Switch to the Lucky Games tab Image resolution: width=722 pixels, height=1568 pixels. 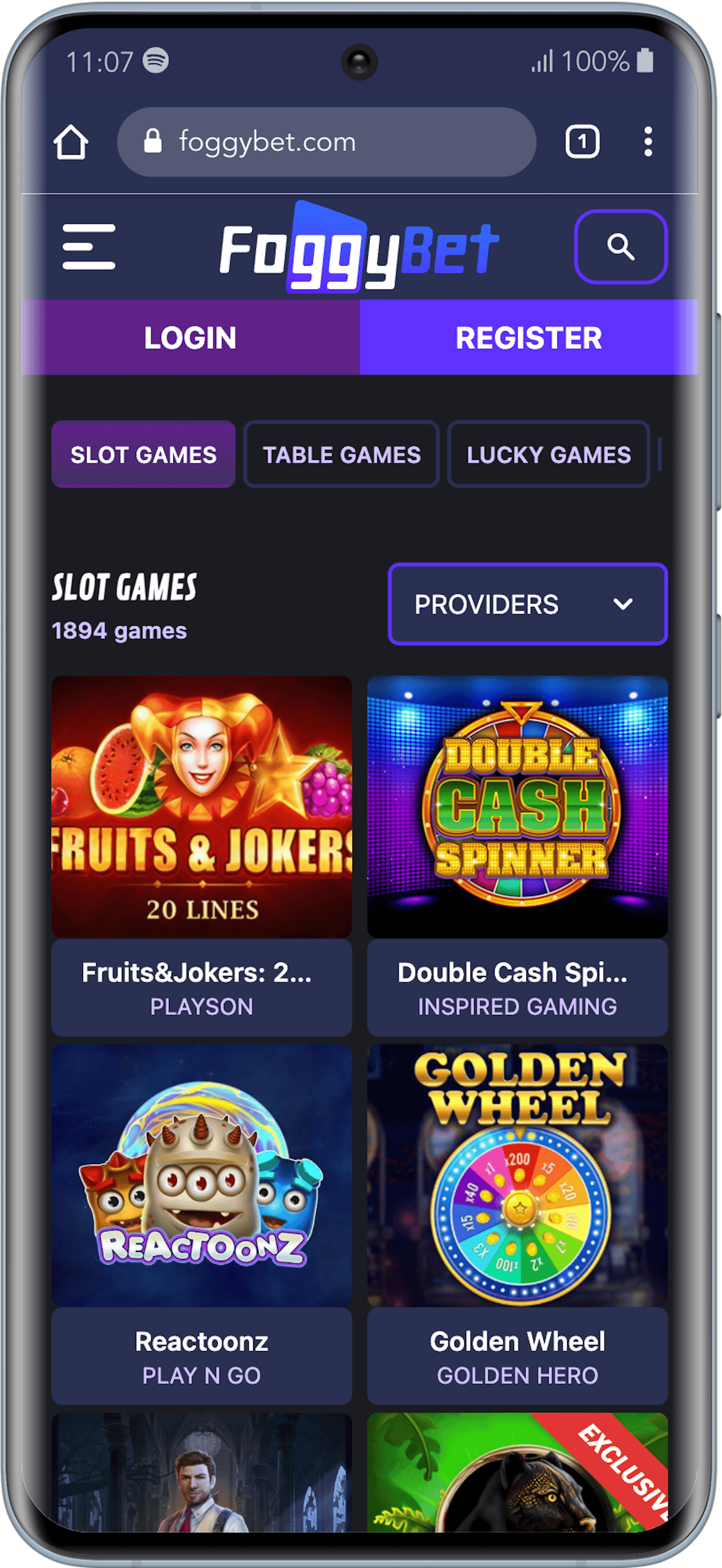[x=549, y=455]
